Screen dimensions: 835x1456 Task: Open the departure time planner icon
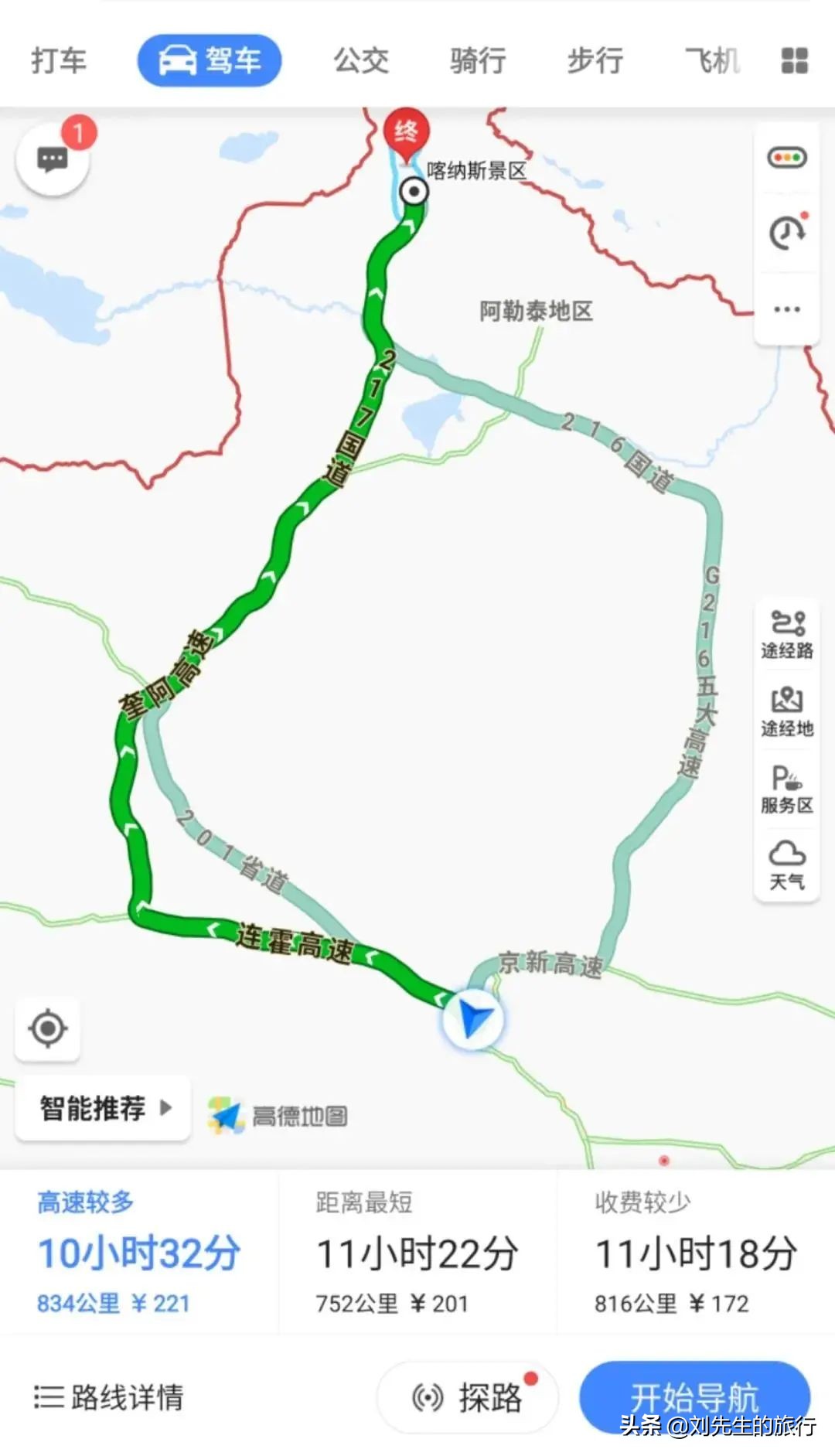(x=787, y=233)
